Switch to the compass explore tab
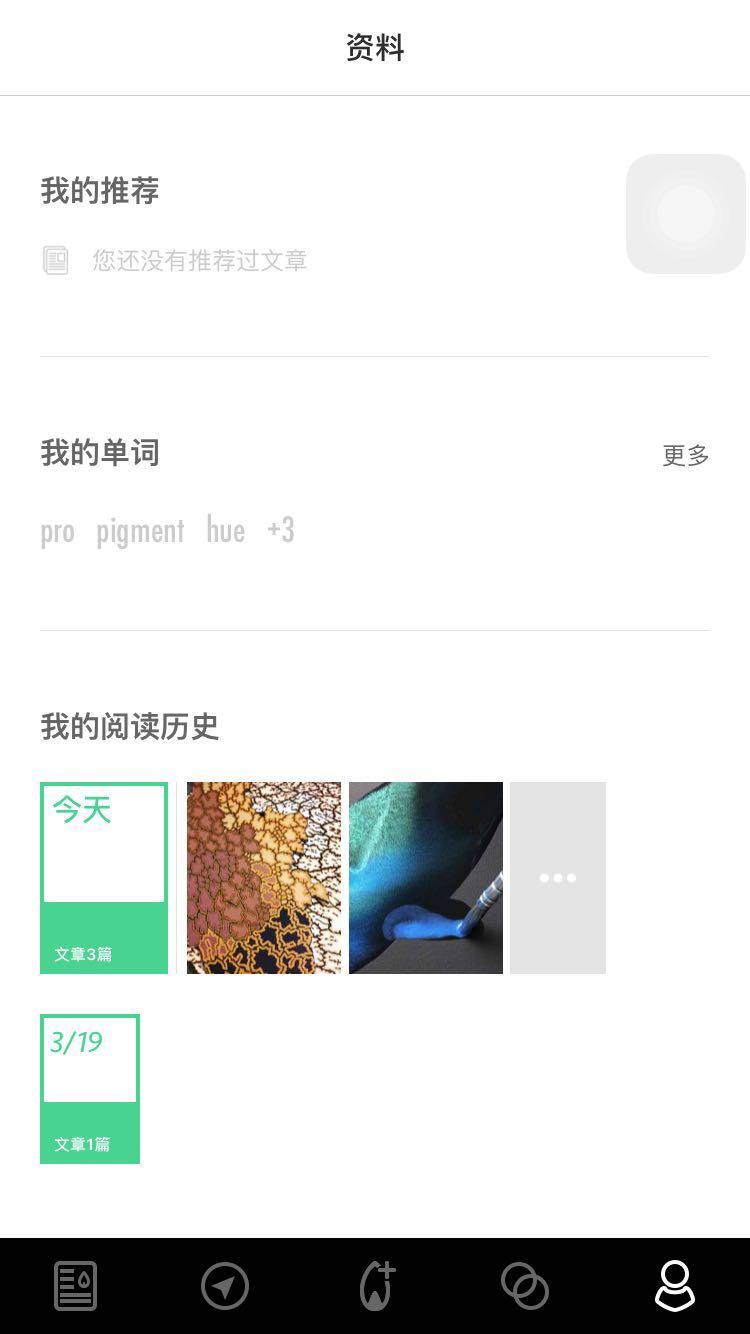This screenshot has height=1334, width=750. tap(225, 1286)
